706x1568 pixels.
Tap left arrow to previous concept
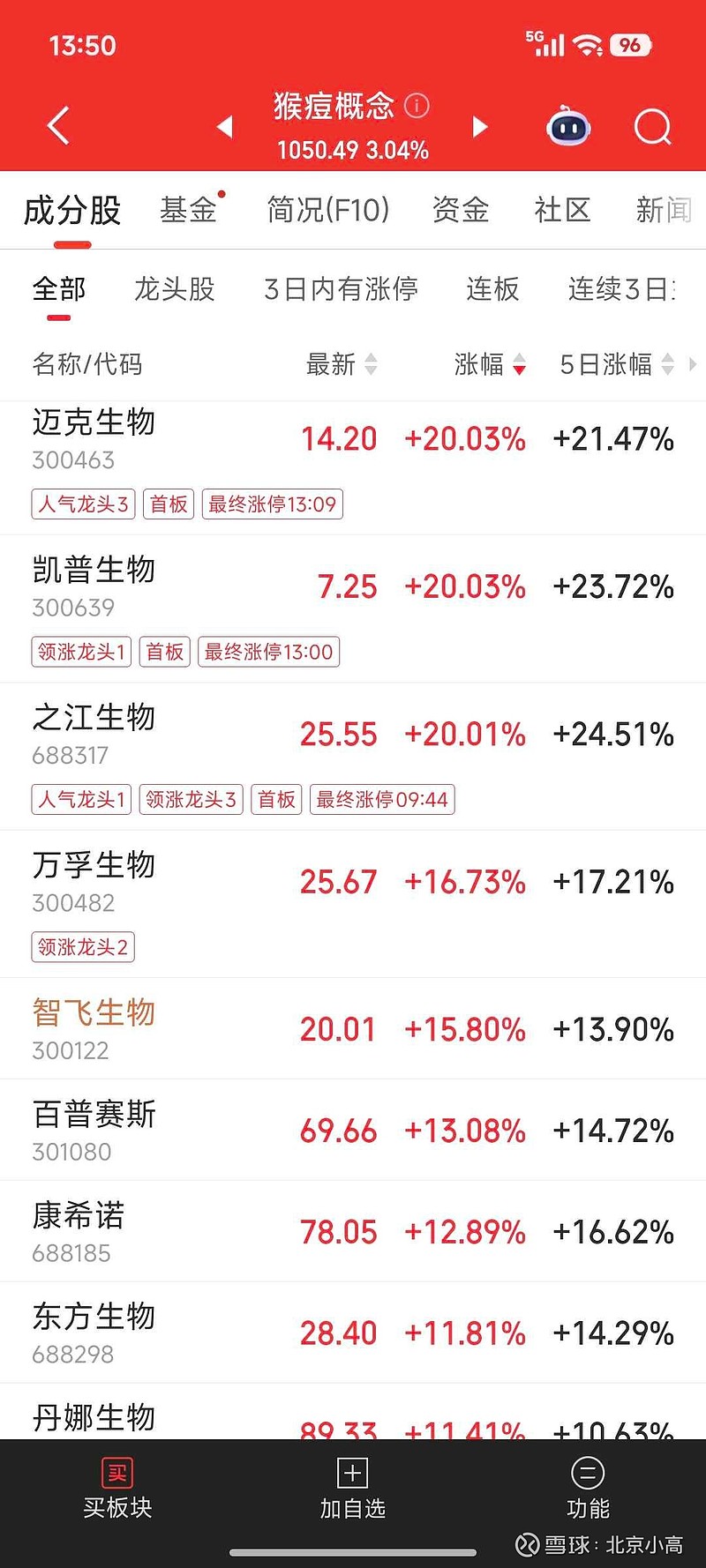[x=225, y=126]
